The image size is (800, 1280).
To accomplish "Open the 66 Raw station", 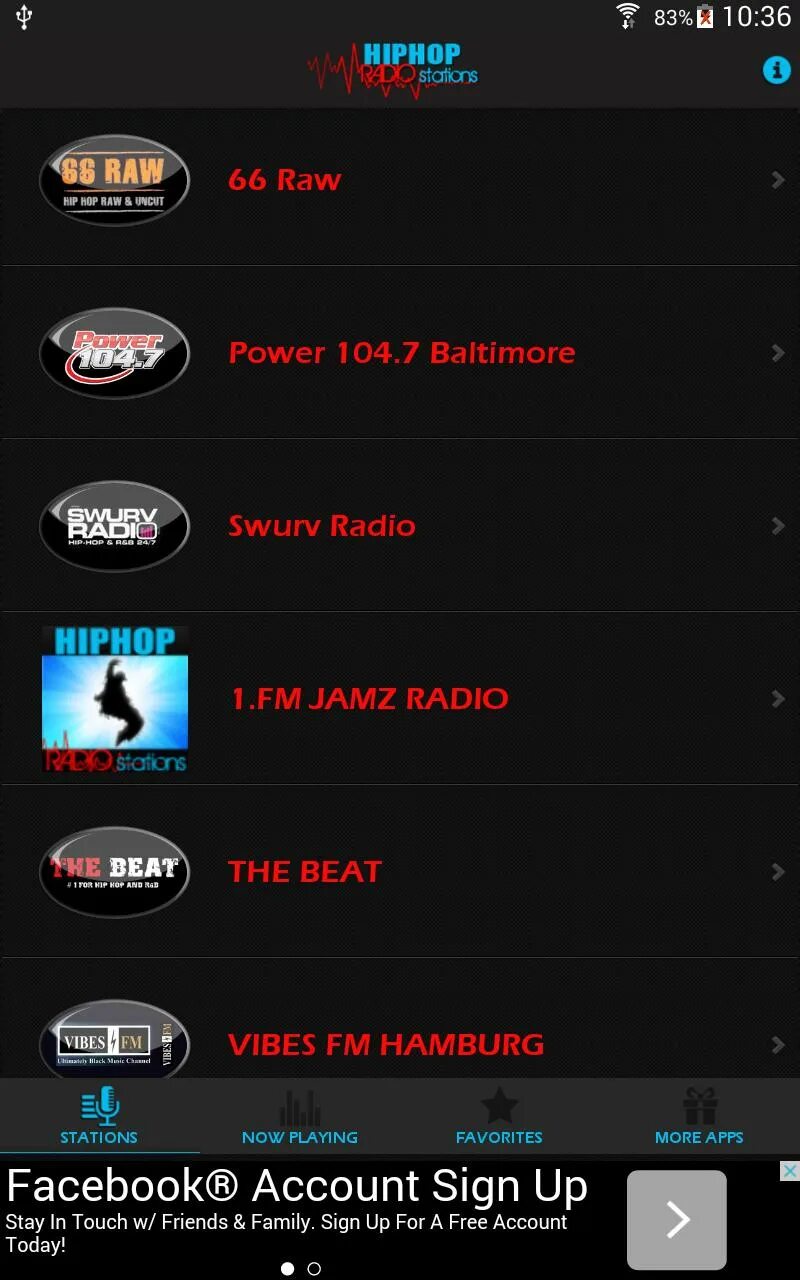I will pyautogui.click(x=400, y=180).
